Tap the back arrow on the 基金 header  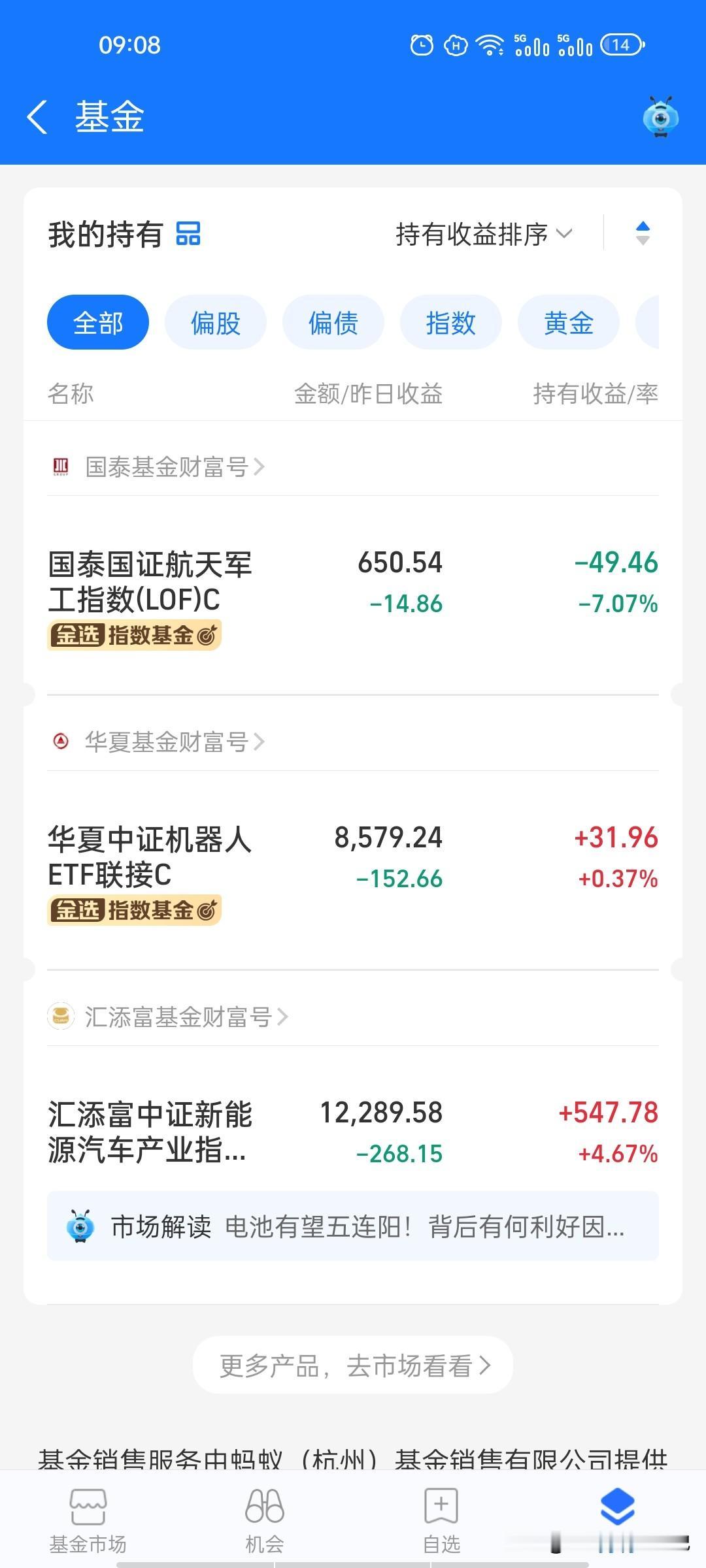click(39, 118)
